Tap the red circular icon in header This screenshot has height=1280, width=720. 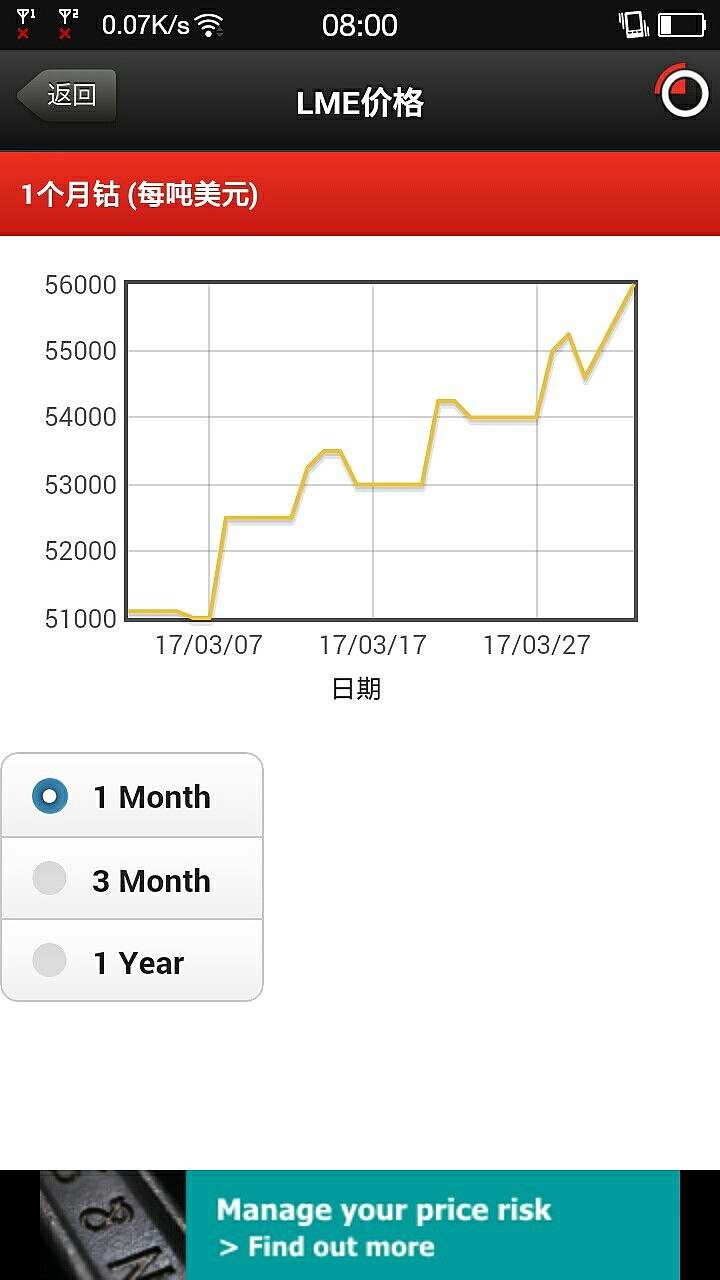pos(683,93)
